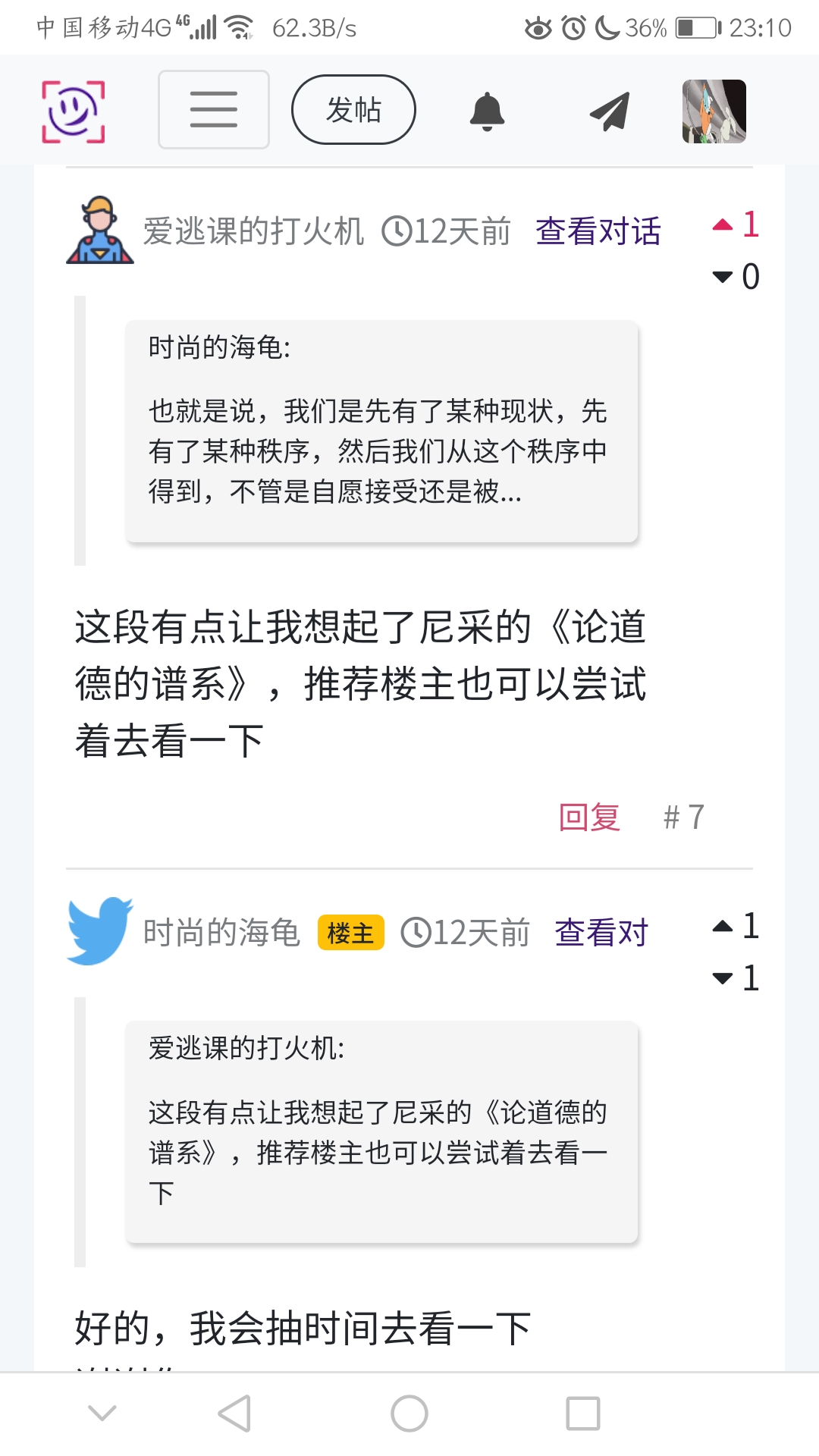Open the quoted 时尚的海龟 message box
This screenshot has height=1456, width=819.
(x=381, y=431)
